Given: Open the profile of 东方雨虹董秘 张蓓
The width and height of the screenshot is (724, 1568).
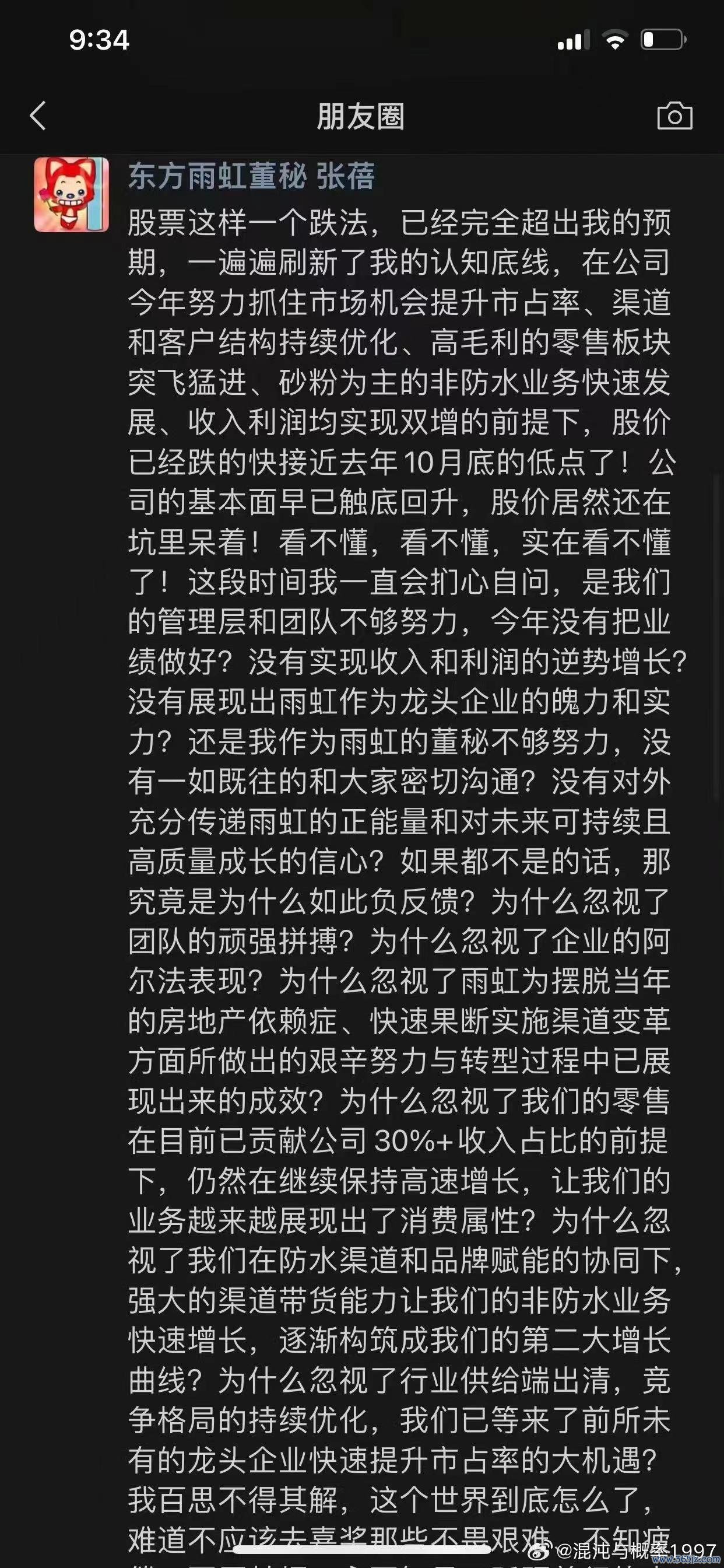Looking at the screenshot, I should point(251,177).
